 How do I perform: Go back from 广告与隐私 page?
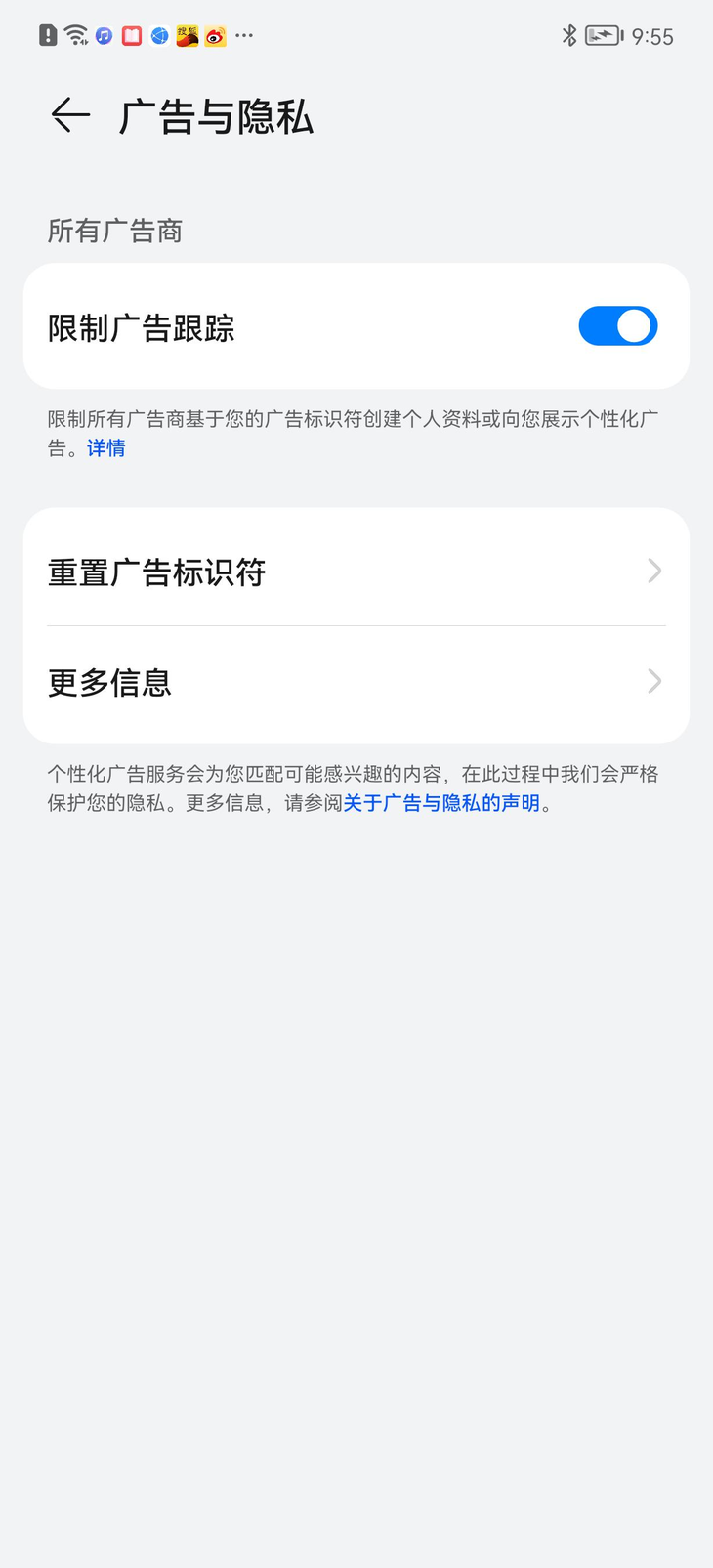pos(70,116)
